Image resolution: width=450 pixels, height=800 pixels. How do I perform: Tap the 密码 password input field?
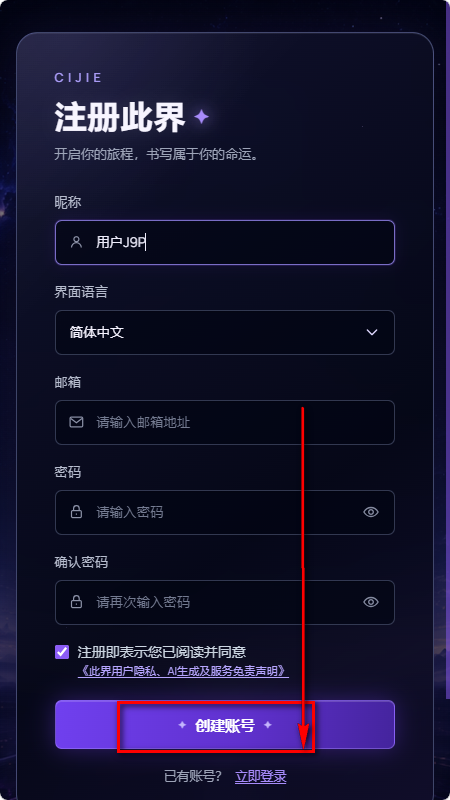coord(224,512)
